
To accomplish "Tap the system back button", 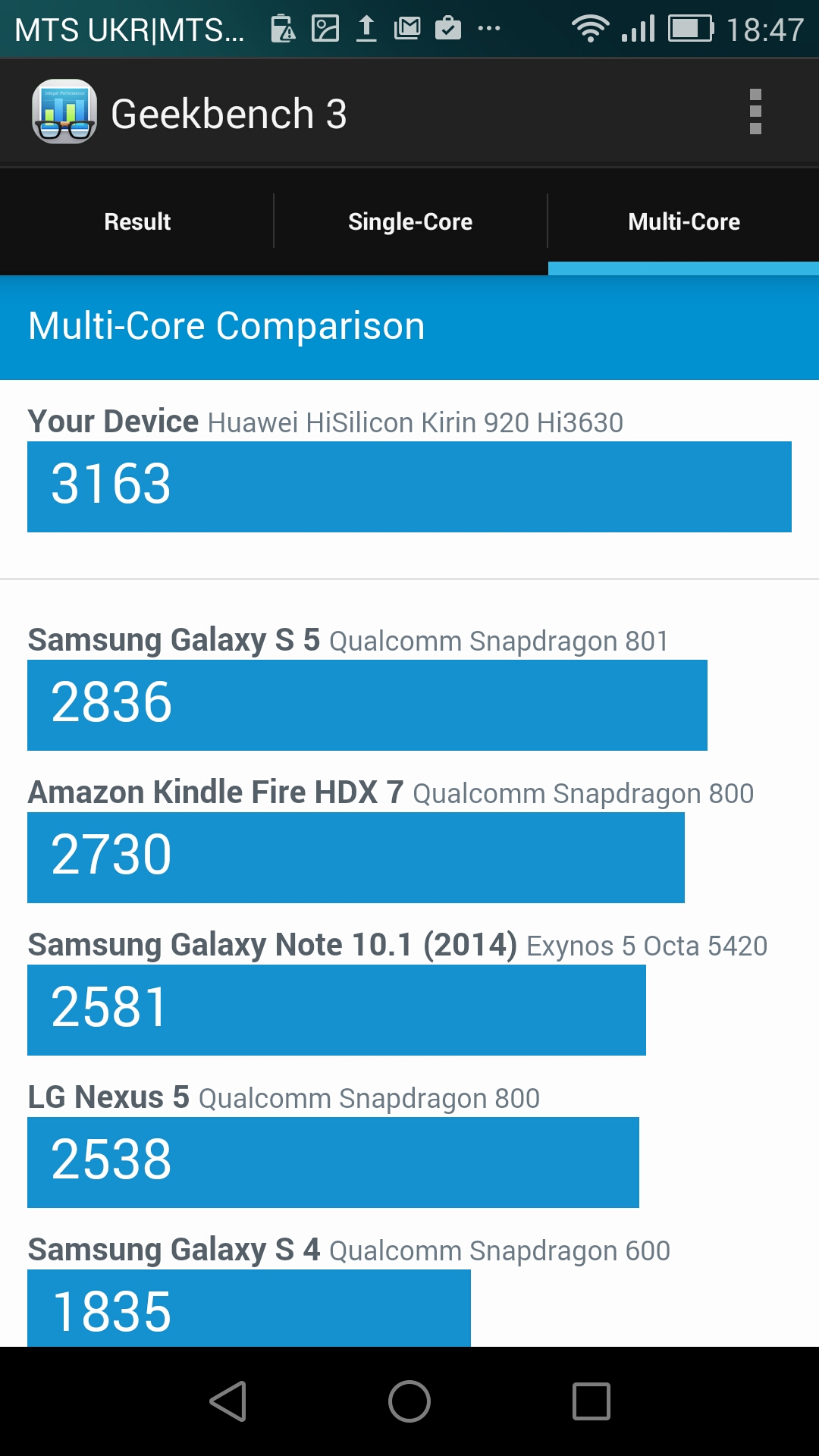I will point(227,1401).
